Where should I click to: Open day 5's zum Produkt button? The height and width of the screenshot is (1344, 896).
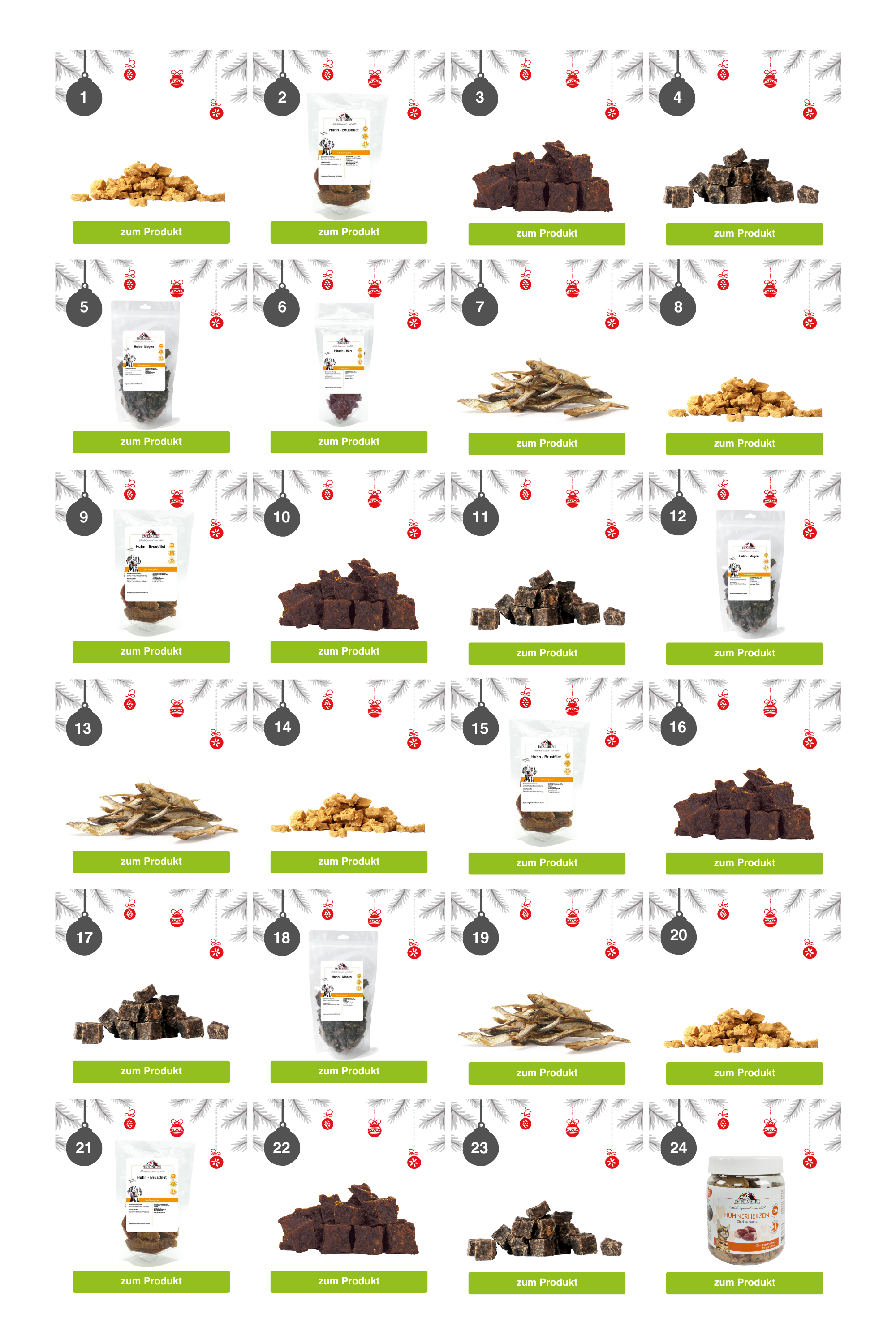(x=151, y=442)
